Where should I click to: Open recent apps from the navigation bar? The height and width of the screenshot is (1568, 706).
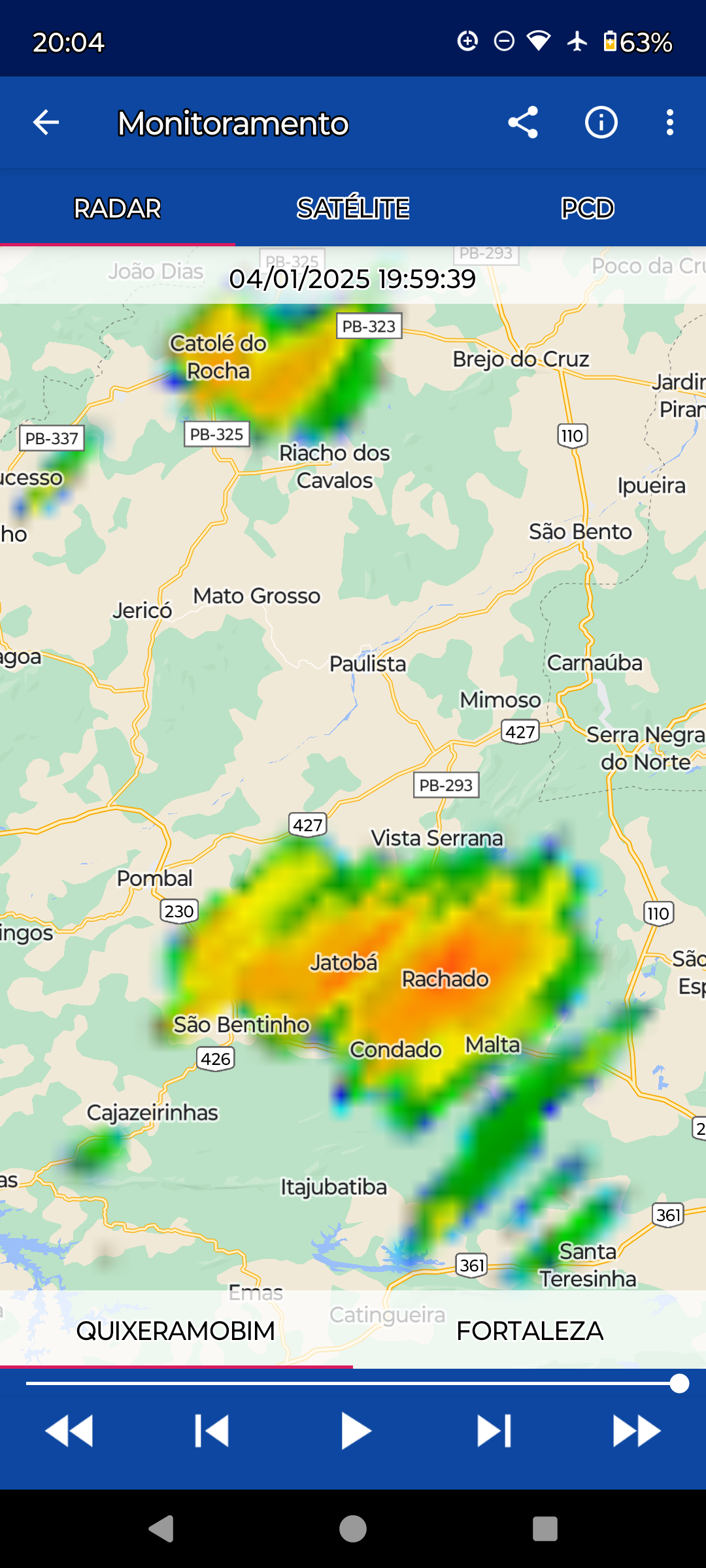[545, 1529]
